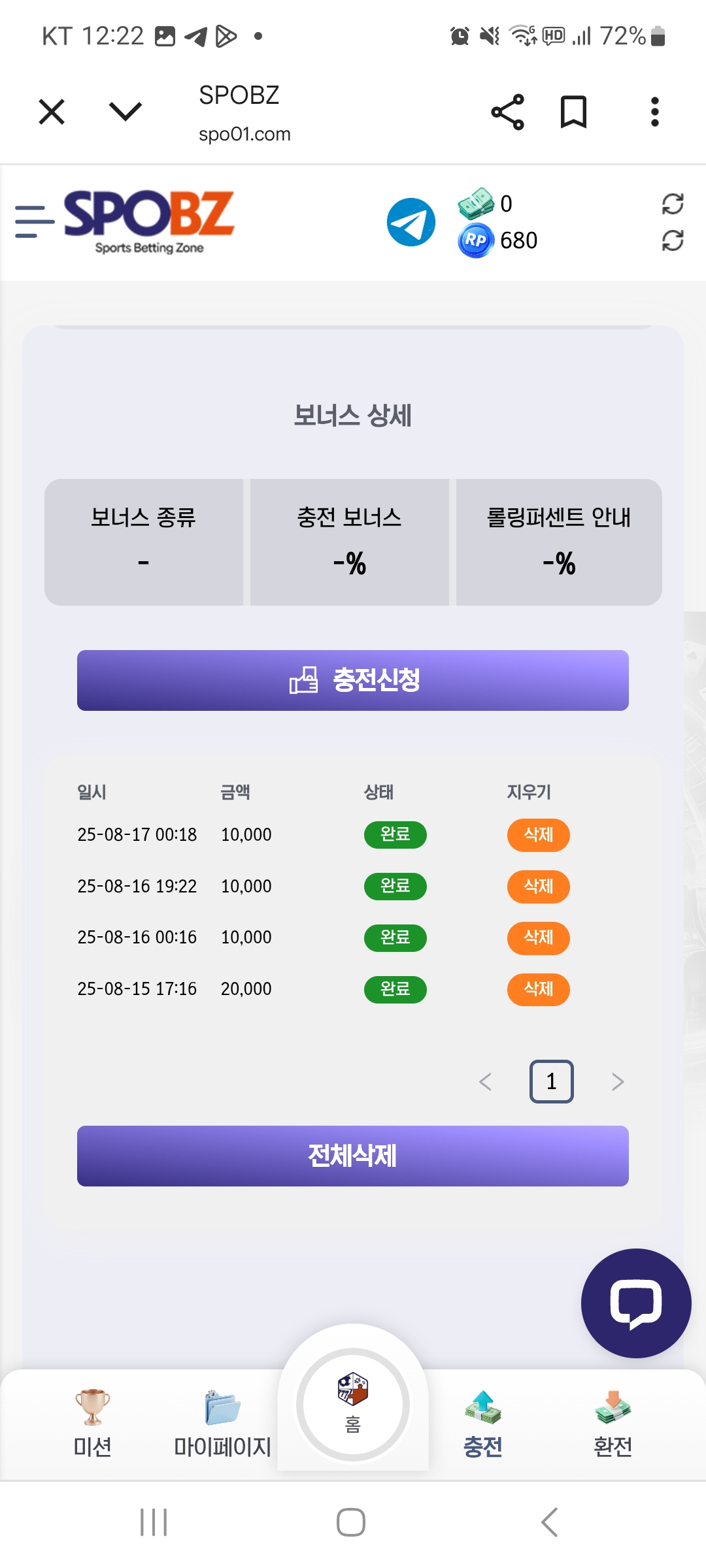Refresh the RP points balance
This screenshot has width=706, height=1568.
tap(672, 240)
